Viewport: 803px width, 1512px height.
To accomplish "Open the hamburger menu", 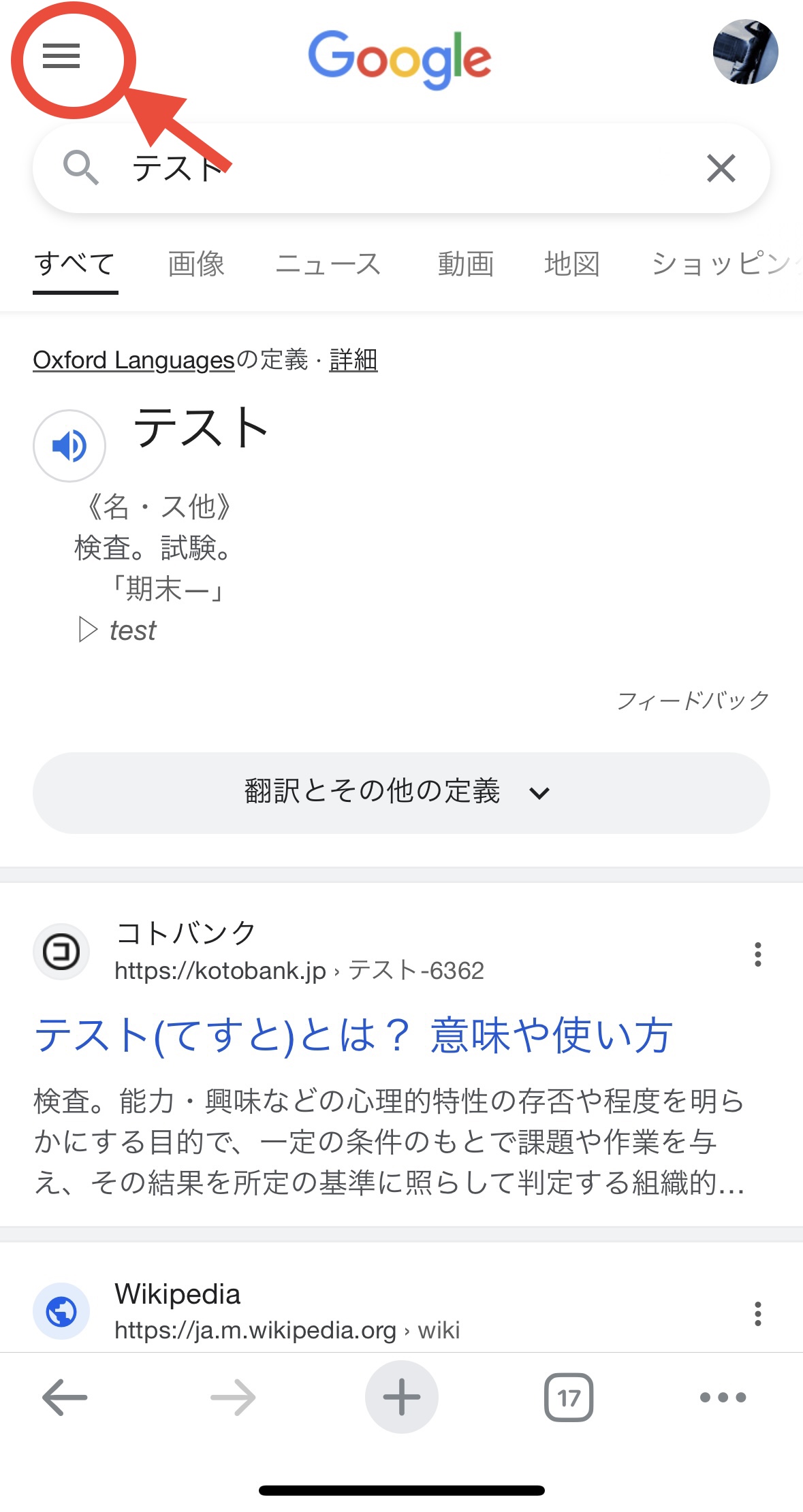I will point(61,56).
